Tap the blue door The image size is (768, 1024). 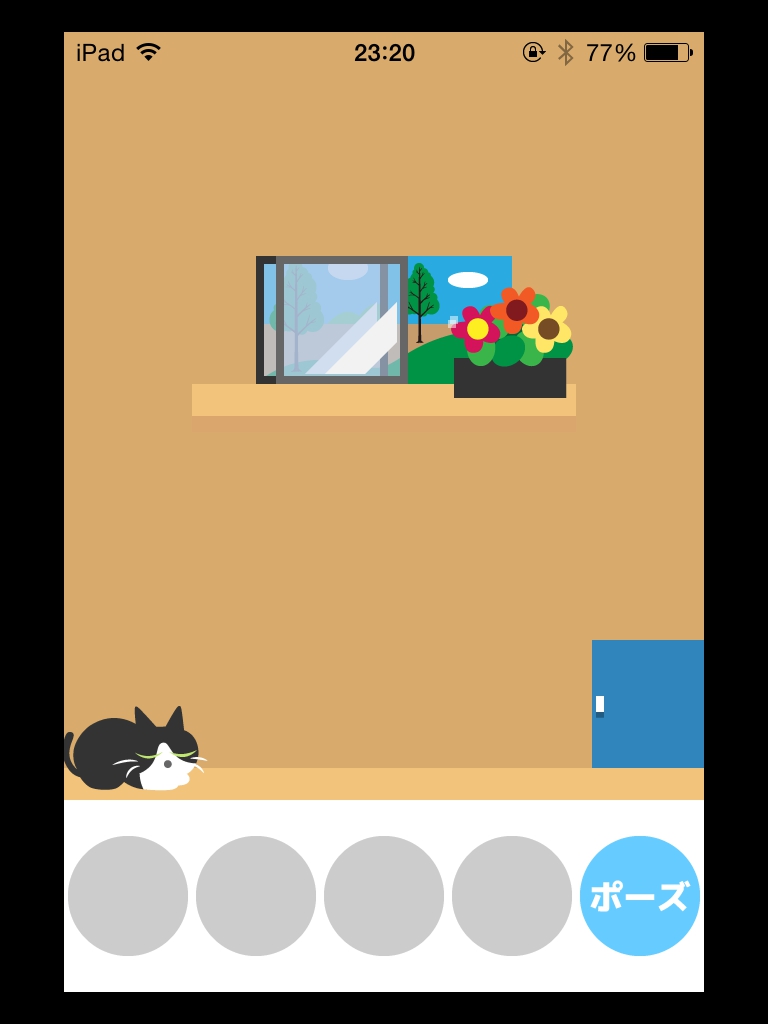pyautogui.click(x=648, y=704)
